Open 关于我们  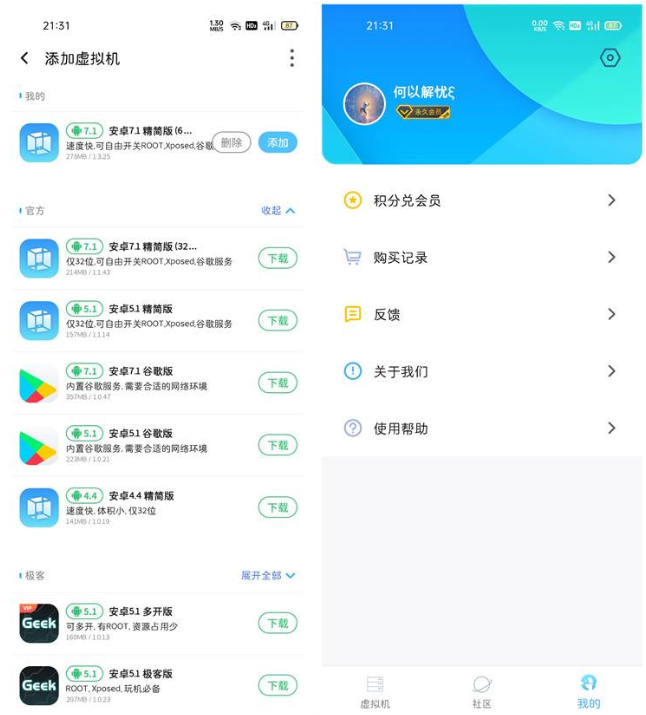481,371
